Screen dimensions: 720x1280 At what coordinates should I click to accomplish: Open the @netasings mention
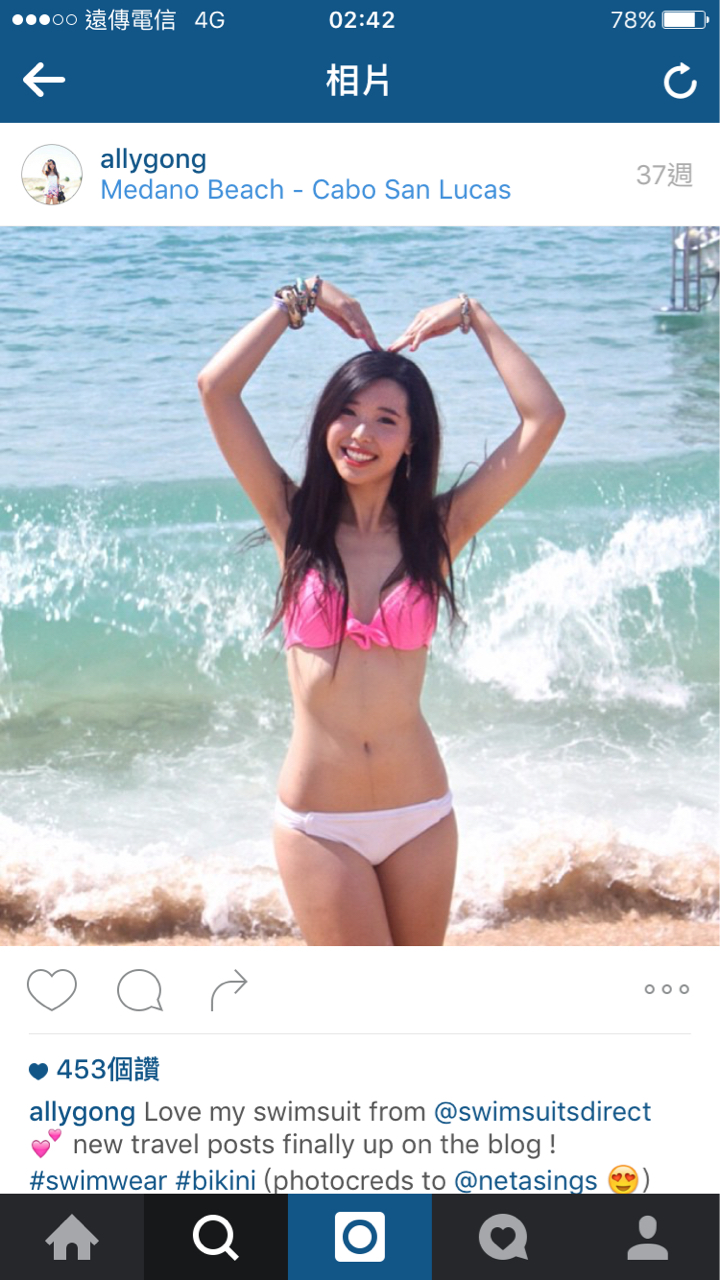click(525, 1180)
